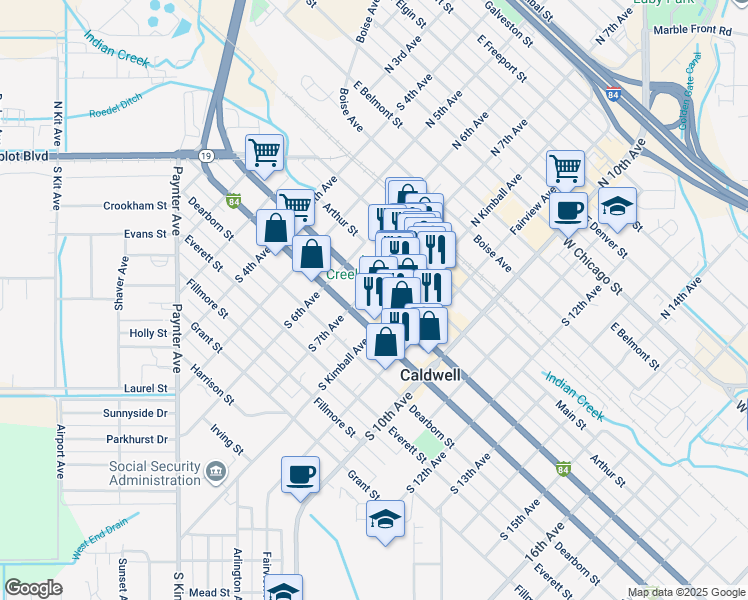Select the shopping bag marker near S 4th Ave
Viewport: 748px width, 600px height.
[275, 229]
